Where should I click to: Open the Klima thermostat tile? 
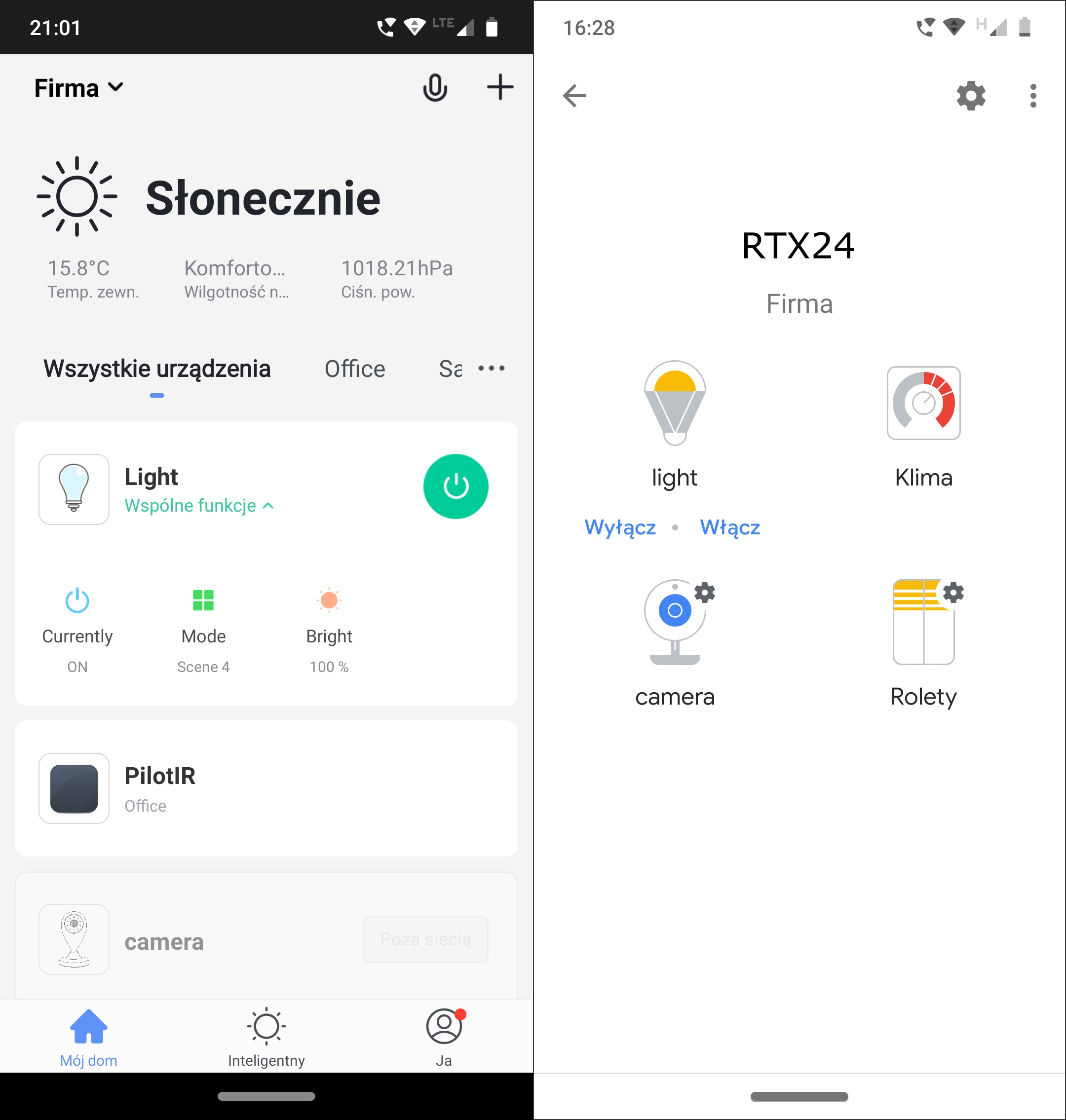point(923,426)
